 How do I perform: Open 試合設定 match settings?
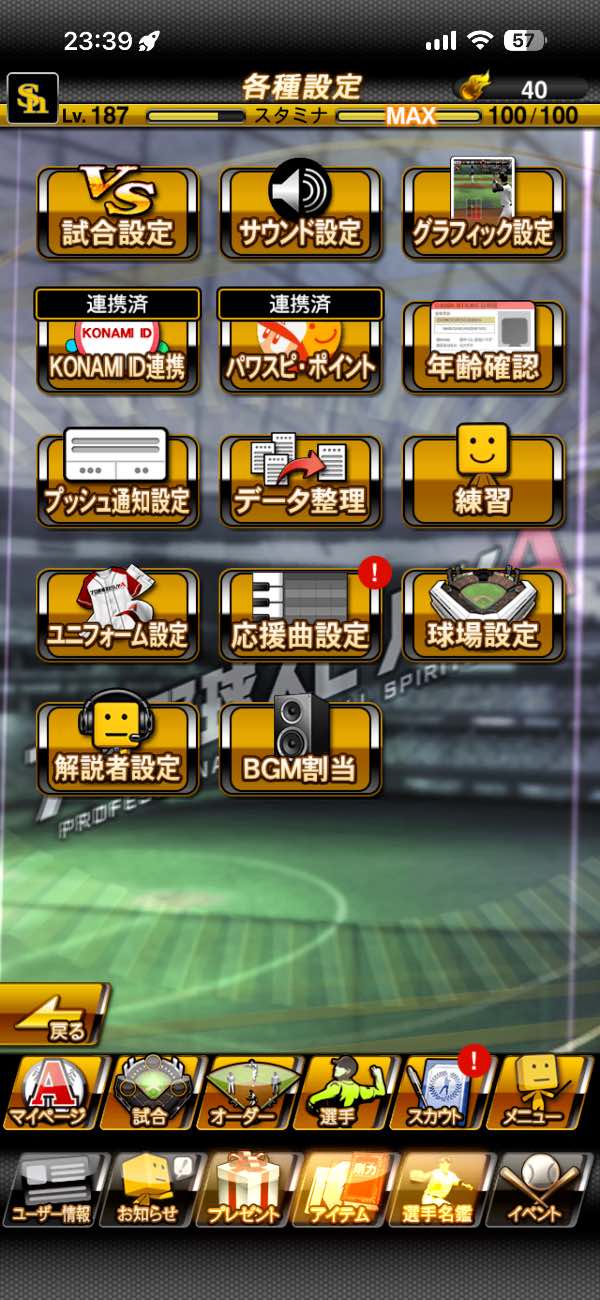pyautogui.click(x=117, y=213)
